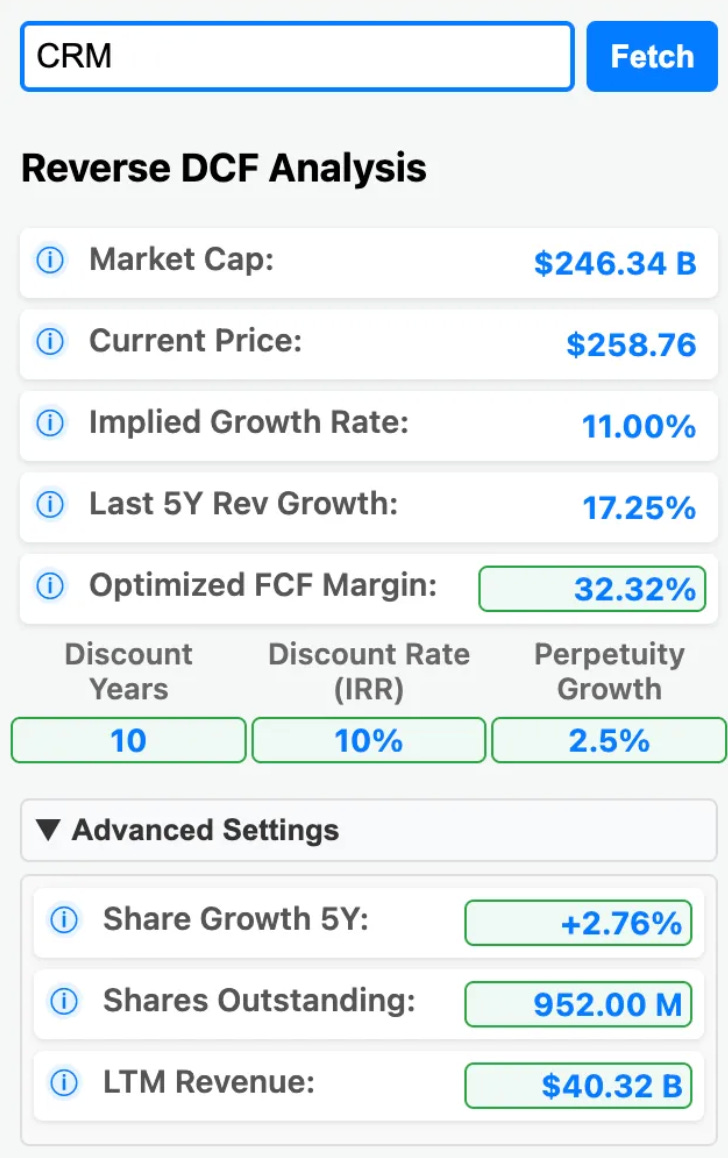Screen dimensions: 728x1158
Task: Tap info icon beside Last 5Y Rev Growth
Action: pyautogui.click(x=50, y=505)
